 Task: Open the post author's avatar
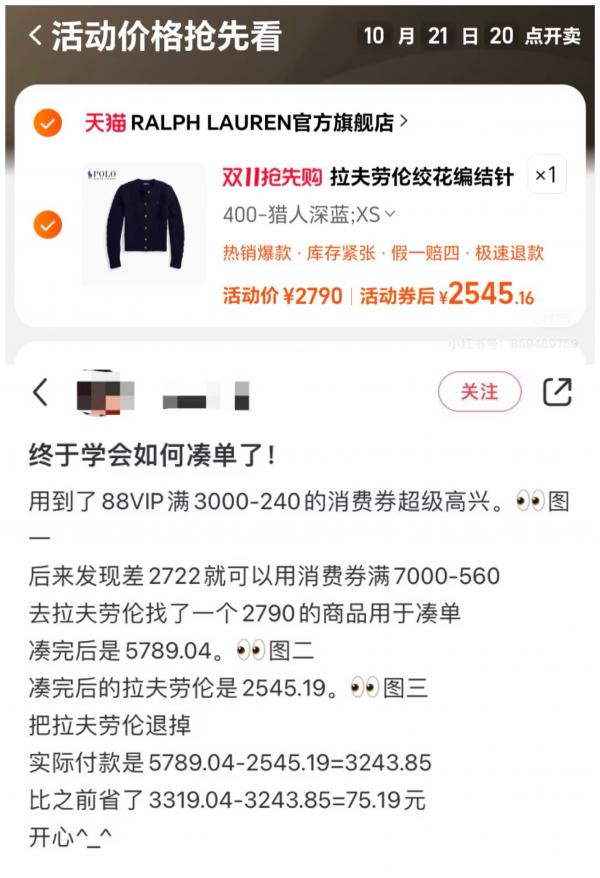click(x=105, y=393)
